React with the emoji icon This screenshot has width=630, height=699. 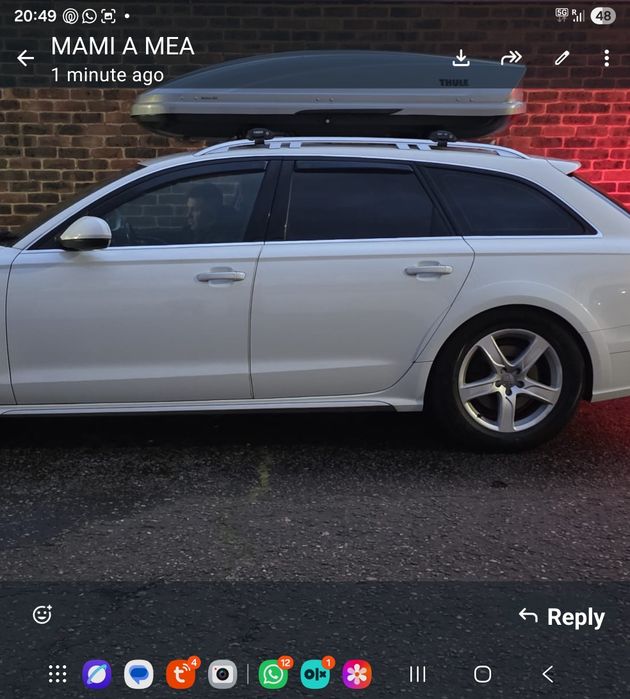point(42,615)
